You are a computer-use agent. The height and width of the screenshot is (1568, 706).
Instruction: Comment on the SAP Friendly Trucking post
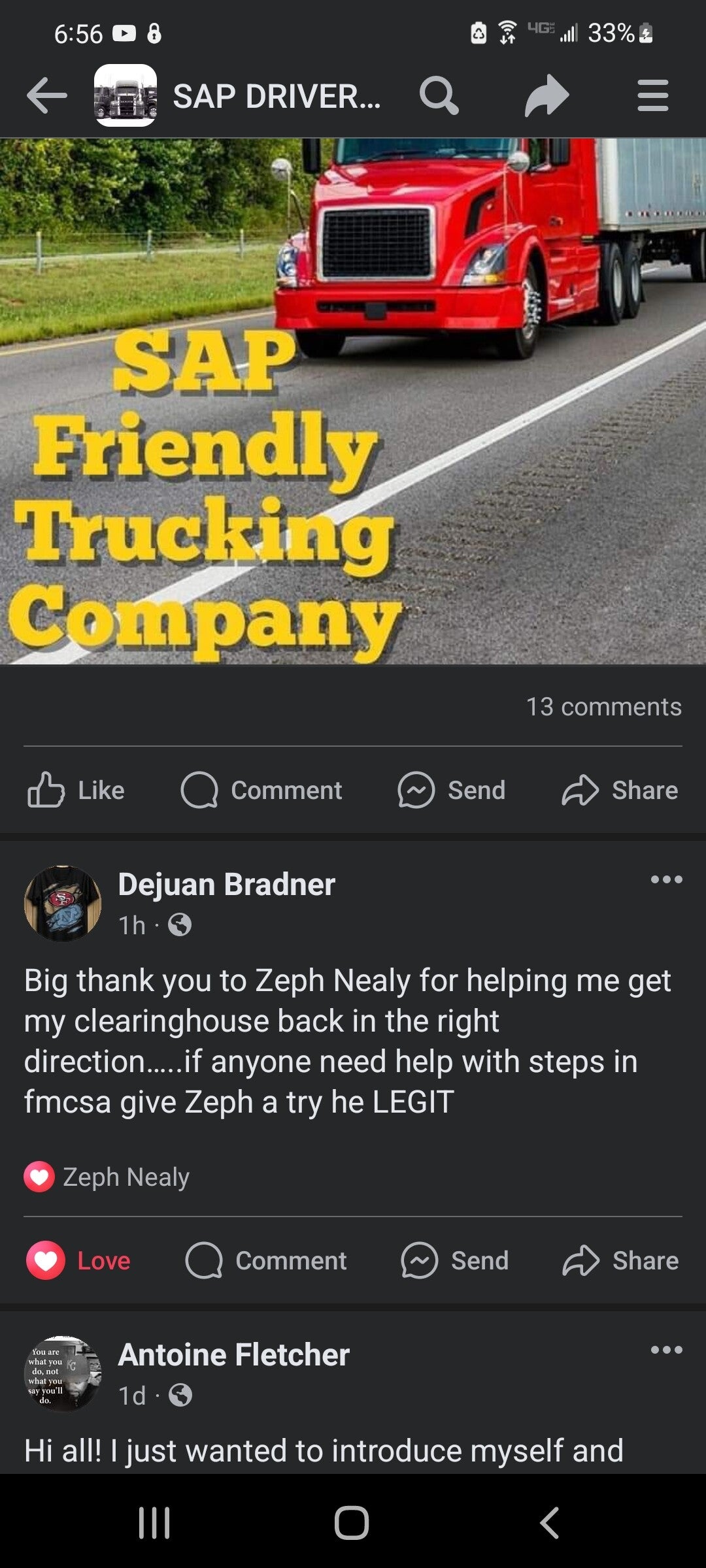click(x=261, y=790)
